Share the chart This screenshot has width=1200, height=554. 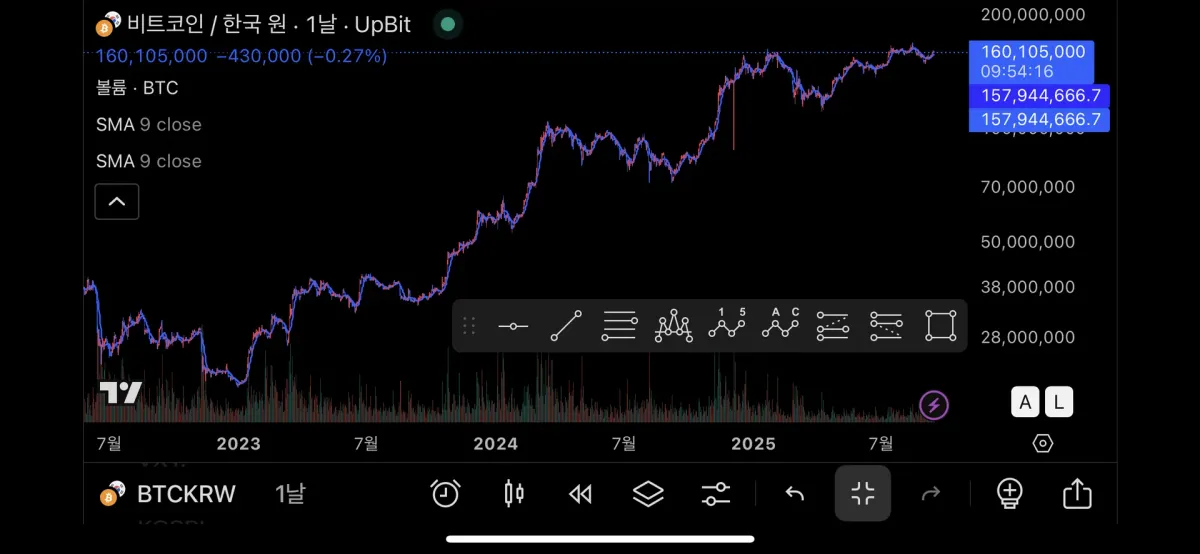1077,493
